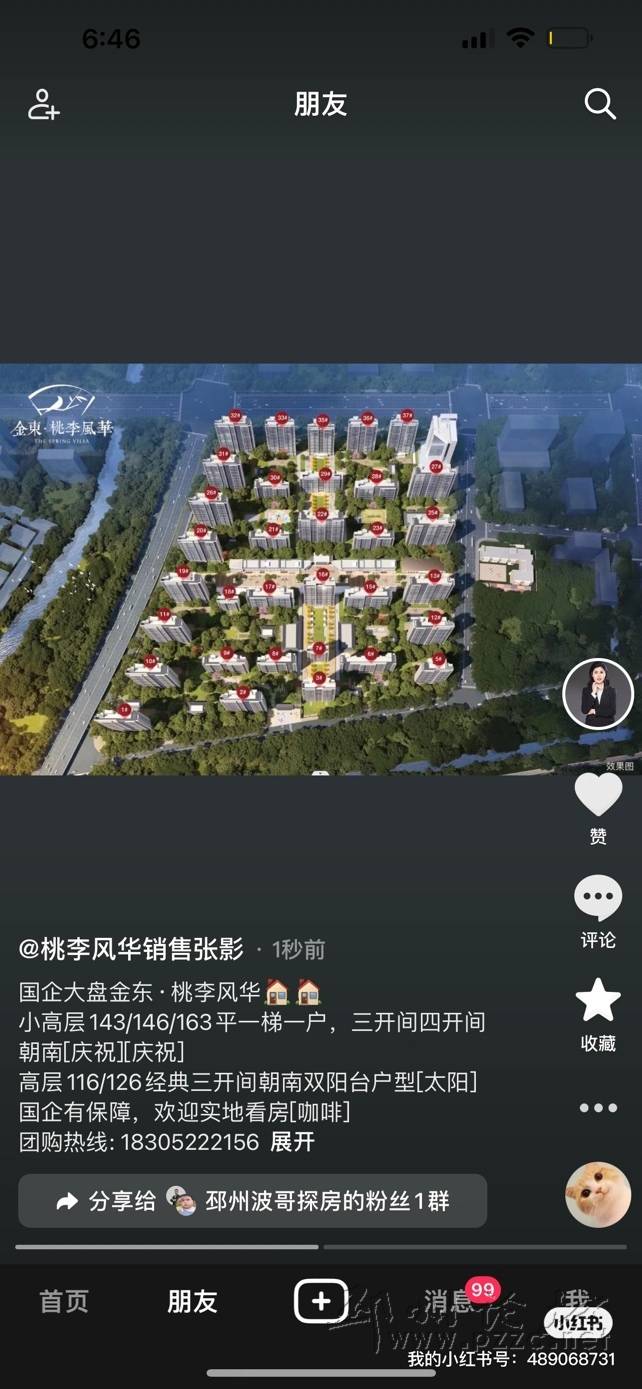Image resolution: width=642 pixels, height=1389 pixels.
Task: Open @桃李风华销售张影 username link
Action: (132, 949)
